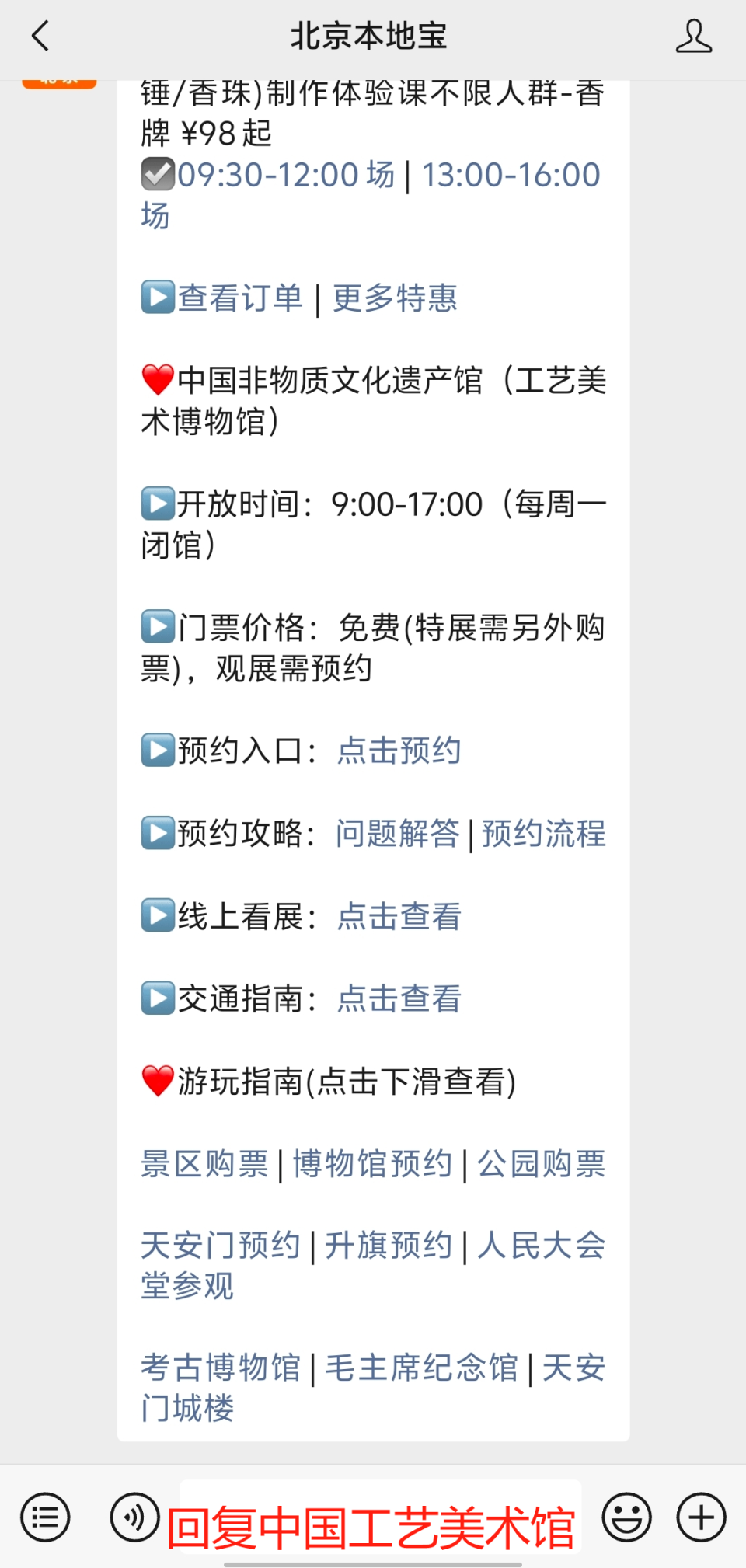Click the play icon before 预约入口

pyautogui.click(x=158, y=751)
